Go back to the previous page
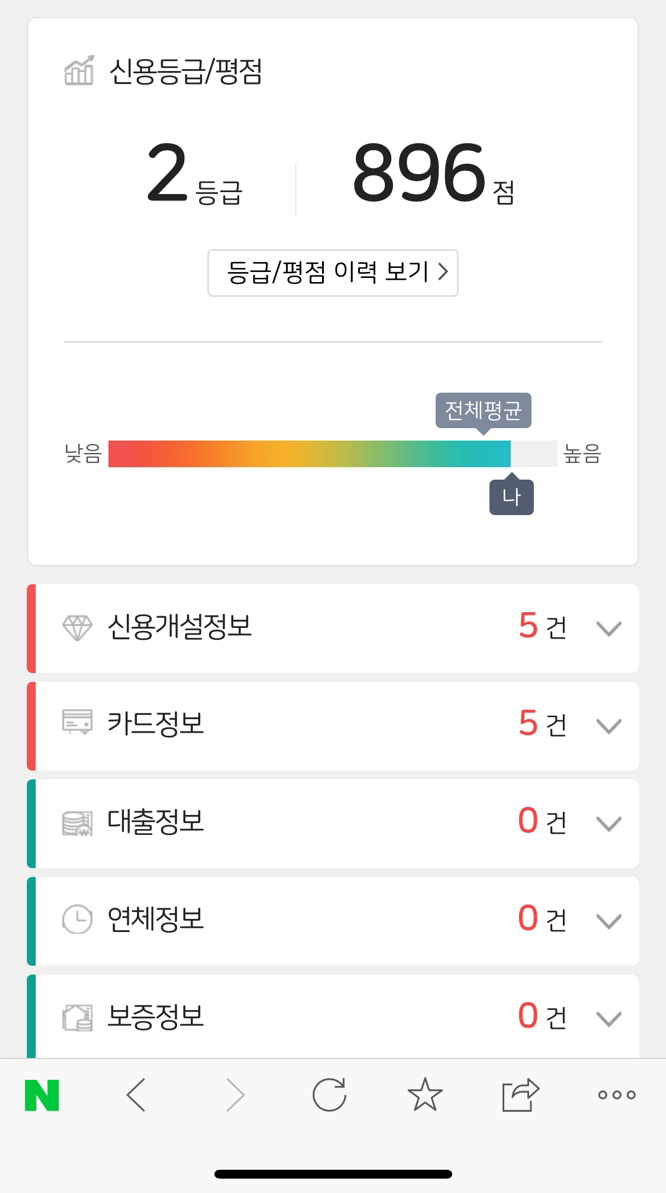 [x=136, y=1096]
